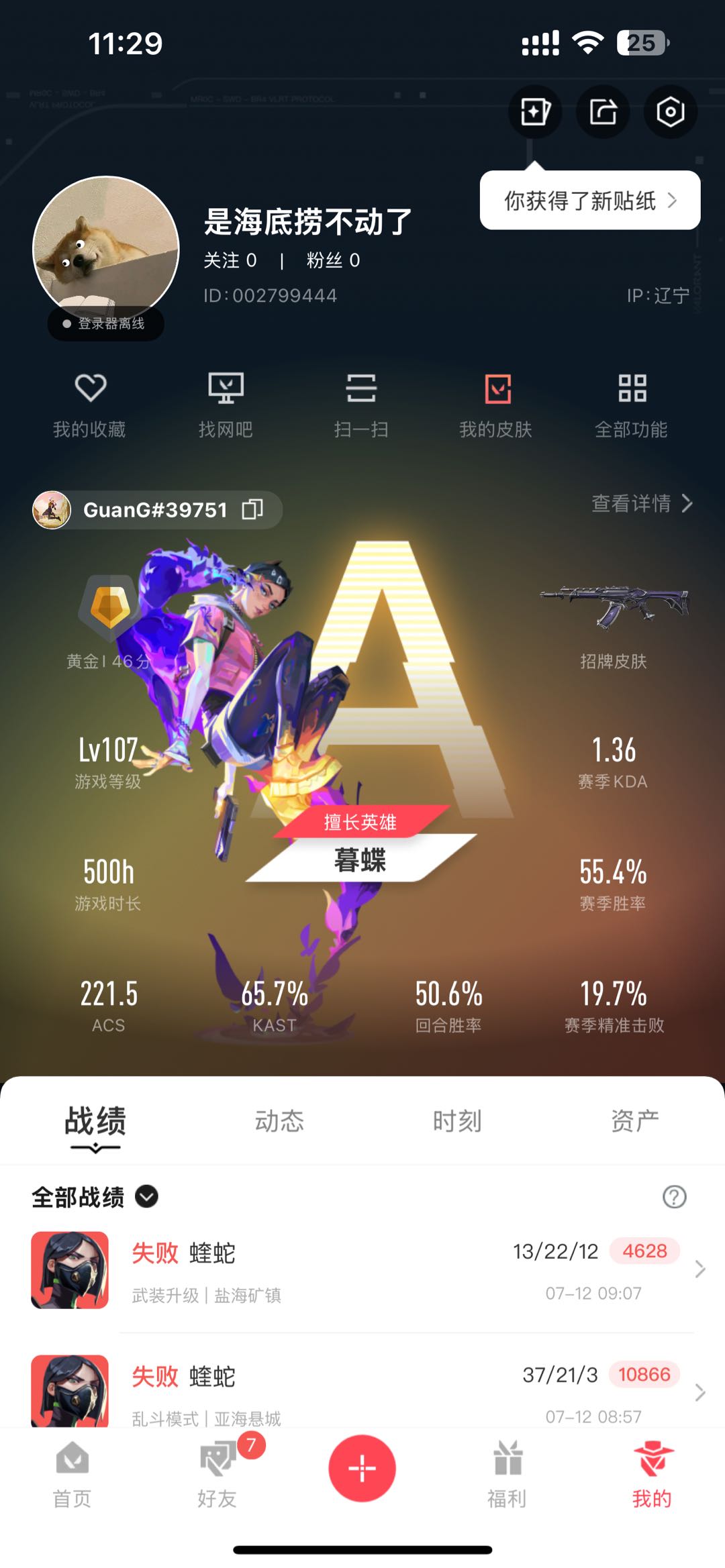The width and height of the screenshot is (725, 1568).
Task: Open settings hexagon icon
Action: (x=670, y=112)
